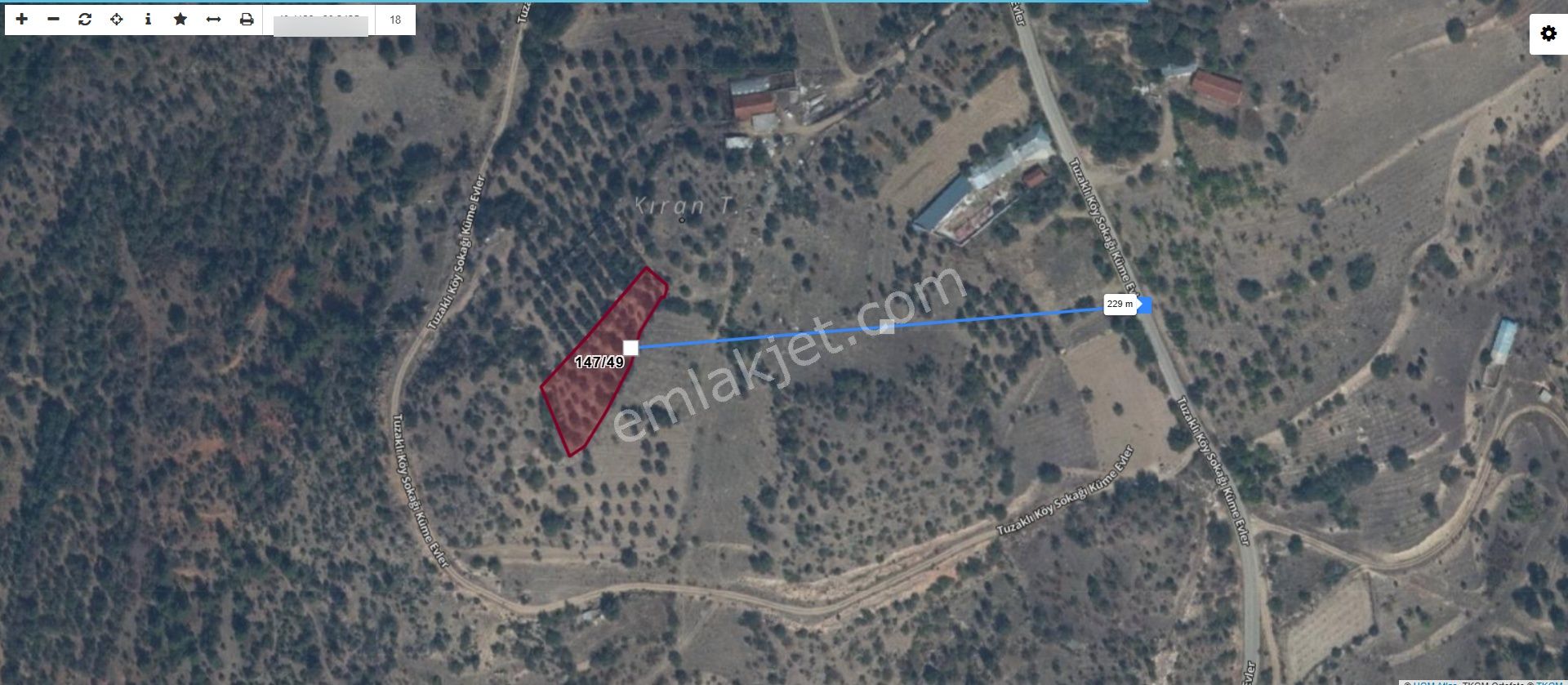This screenshot has width=1568, height=685.
Task: Open the settings gear
Action: tap(1548, 34)
